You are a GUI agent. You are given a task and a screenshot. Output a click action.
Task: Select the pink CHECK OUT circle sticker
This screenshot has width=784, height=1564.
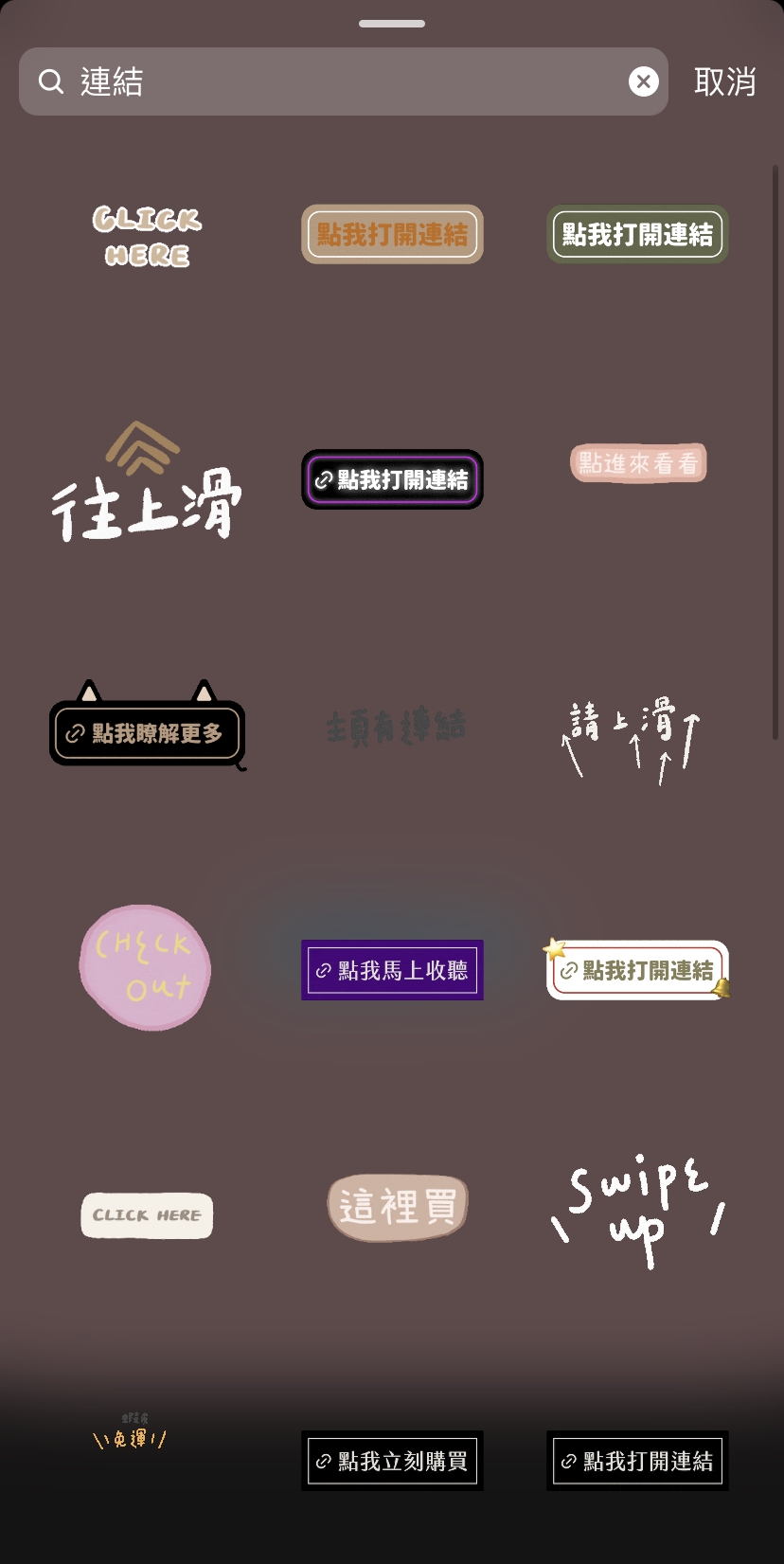click(x=144, y=968)
